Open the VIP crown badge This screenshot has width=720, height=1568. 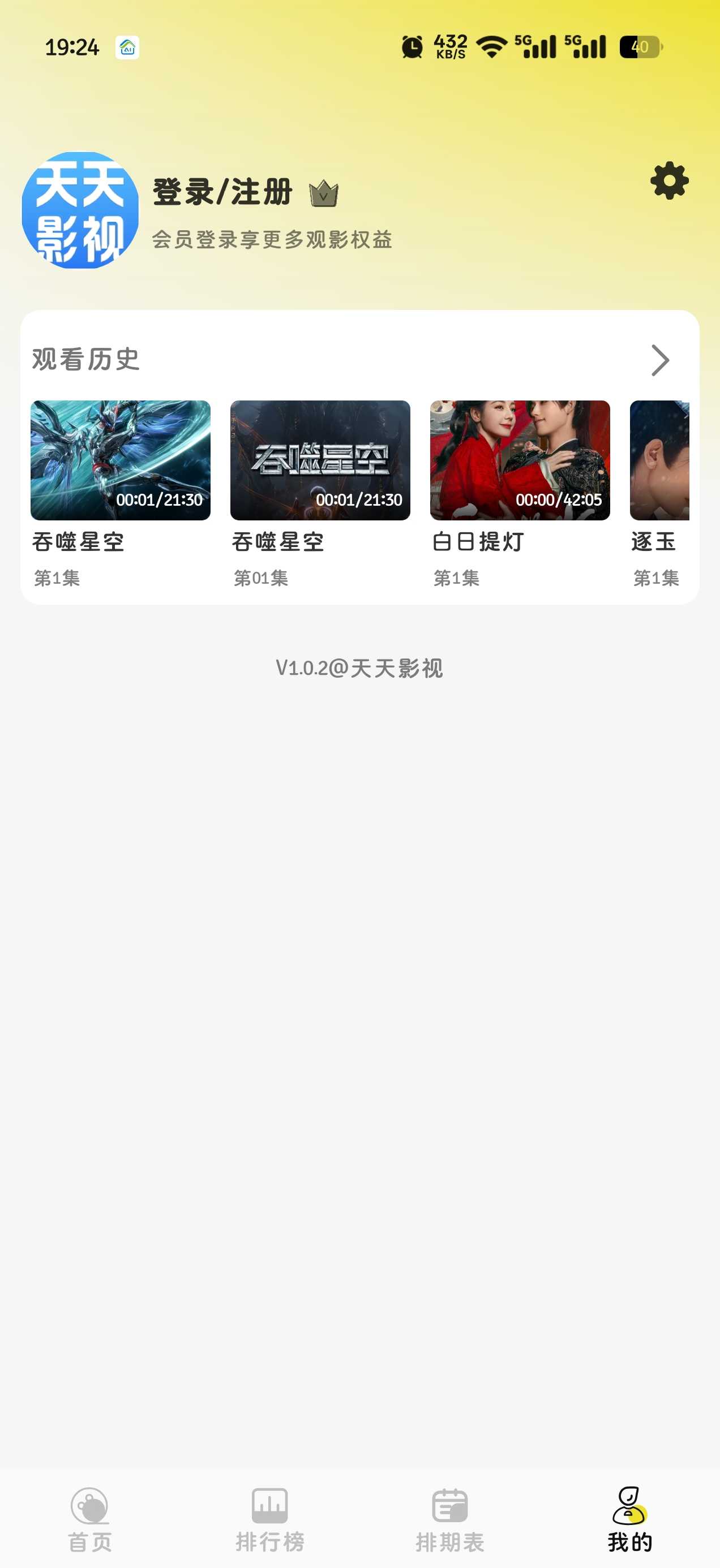click(x=323, y=193)
